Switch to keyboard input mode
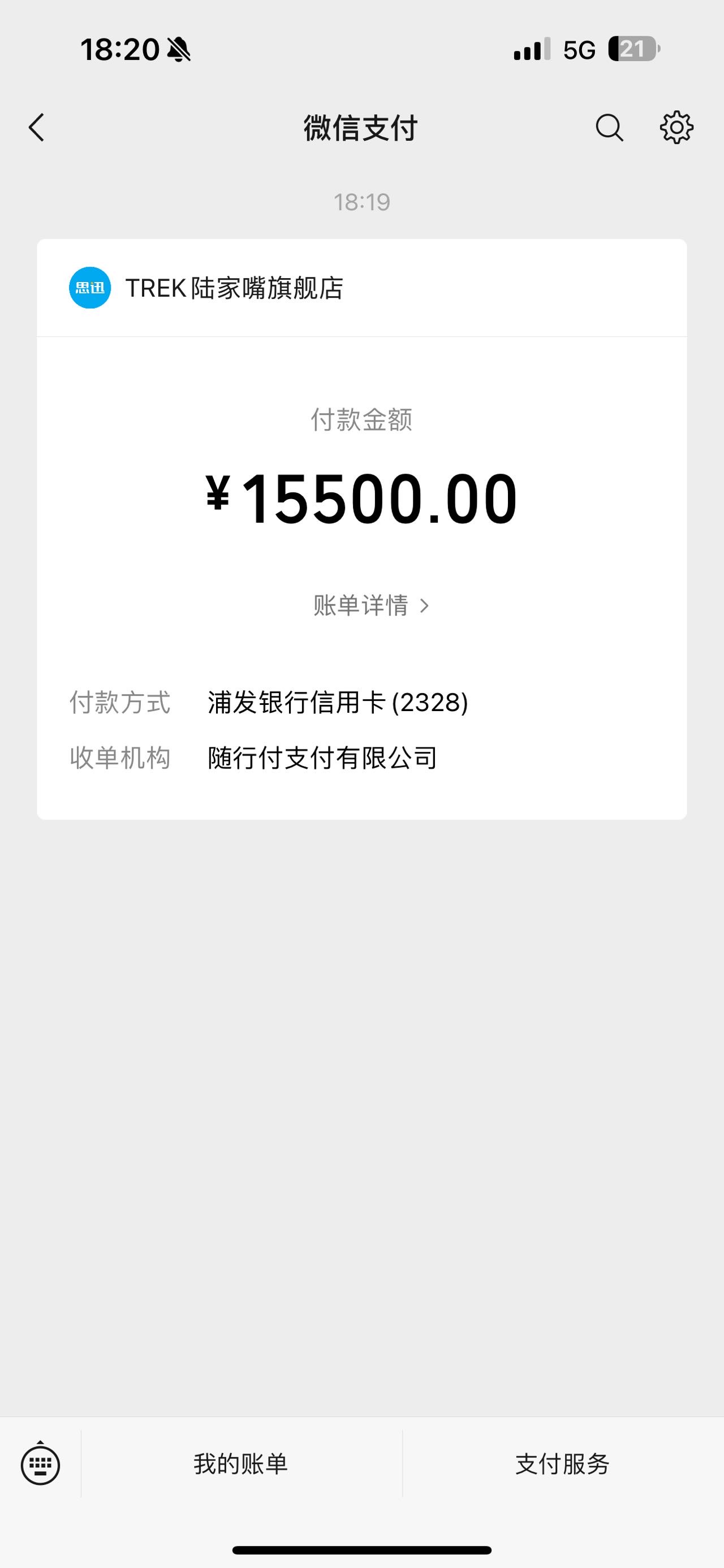Image resolution: width=724 pixels, height=1568 pixels. point(40,1463)
